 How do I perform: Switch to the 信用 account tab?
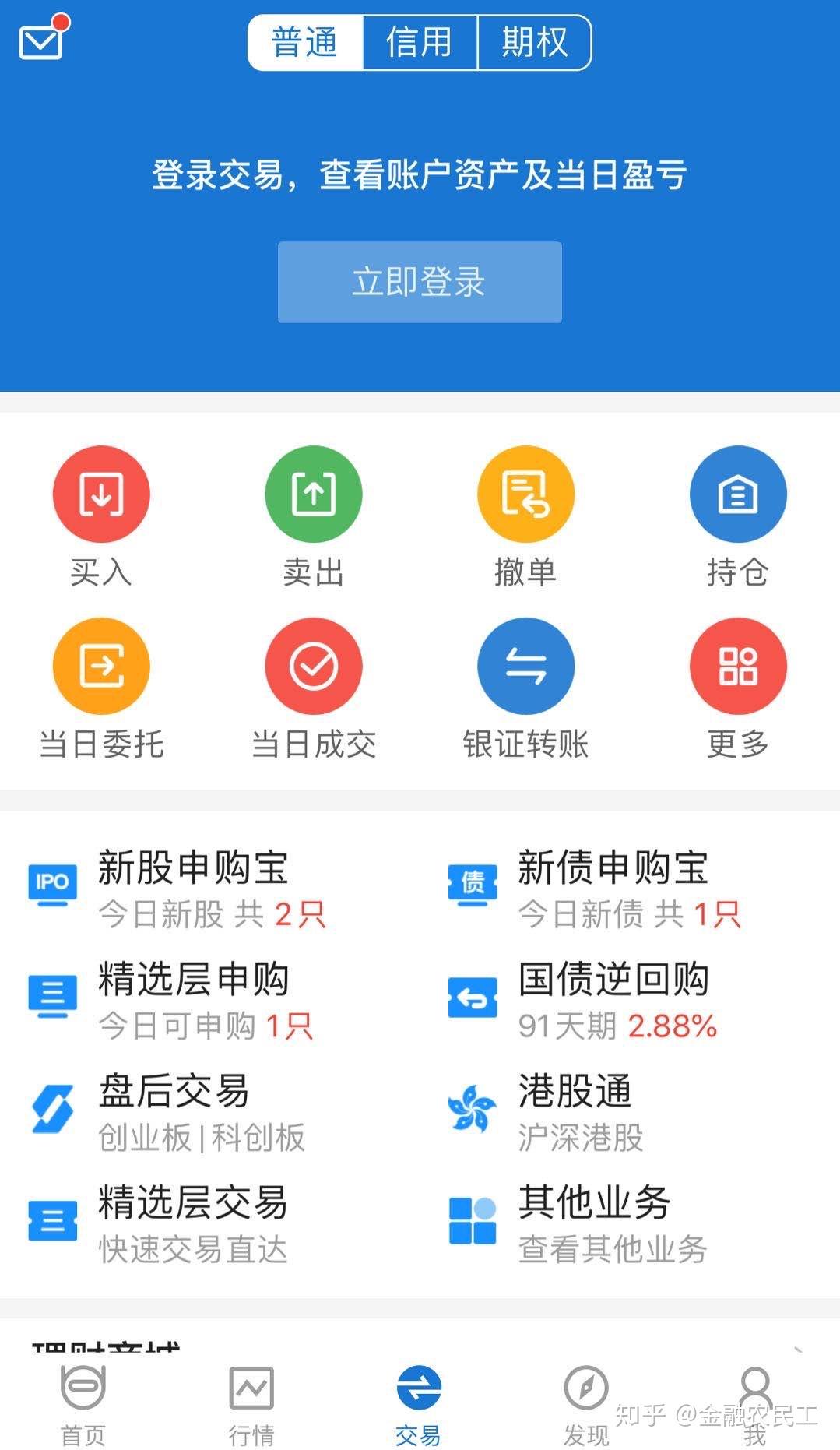[x=420, y=43]
